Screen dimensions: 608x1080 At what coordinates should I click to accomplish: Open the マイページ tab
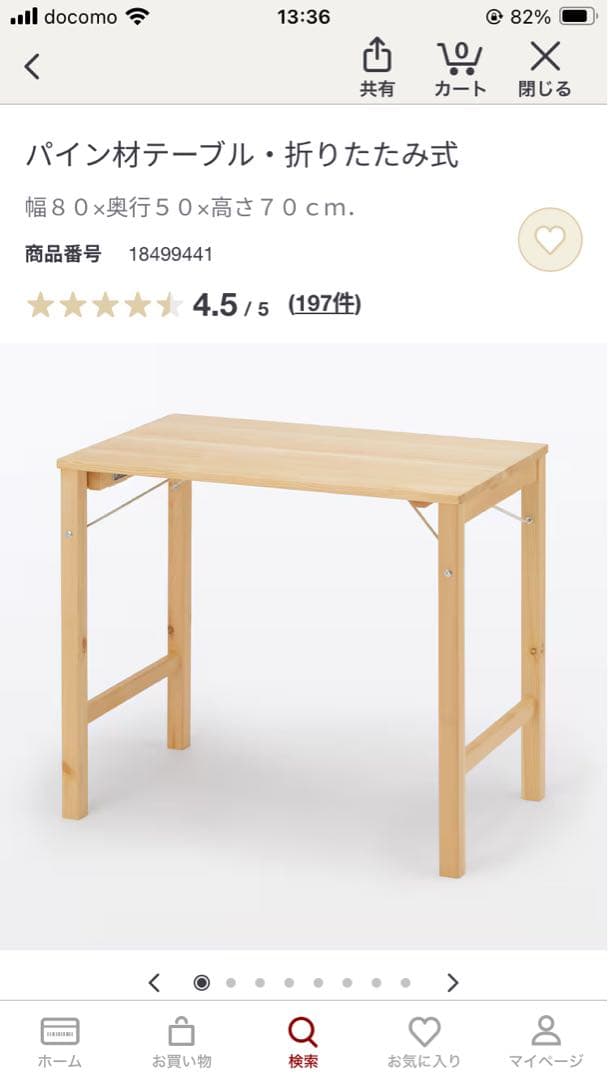(545, 1042)
